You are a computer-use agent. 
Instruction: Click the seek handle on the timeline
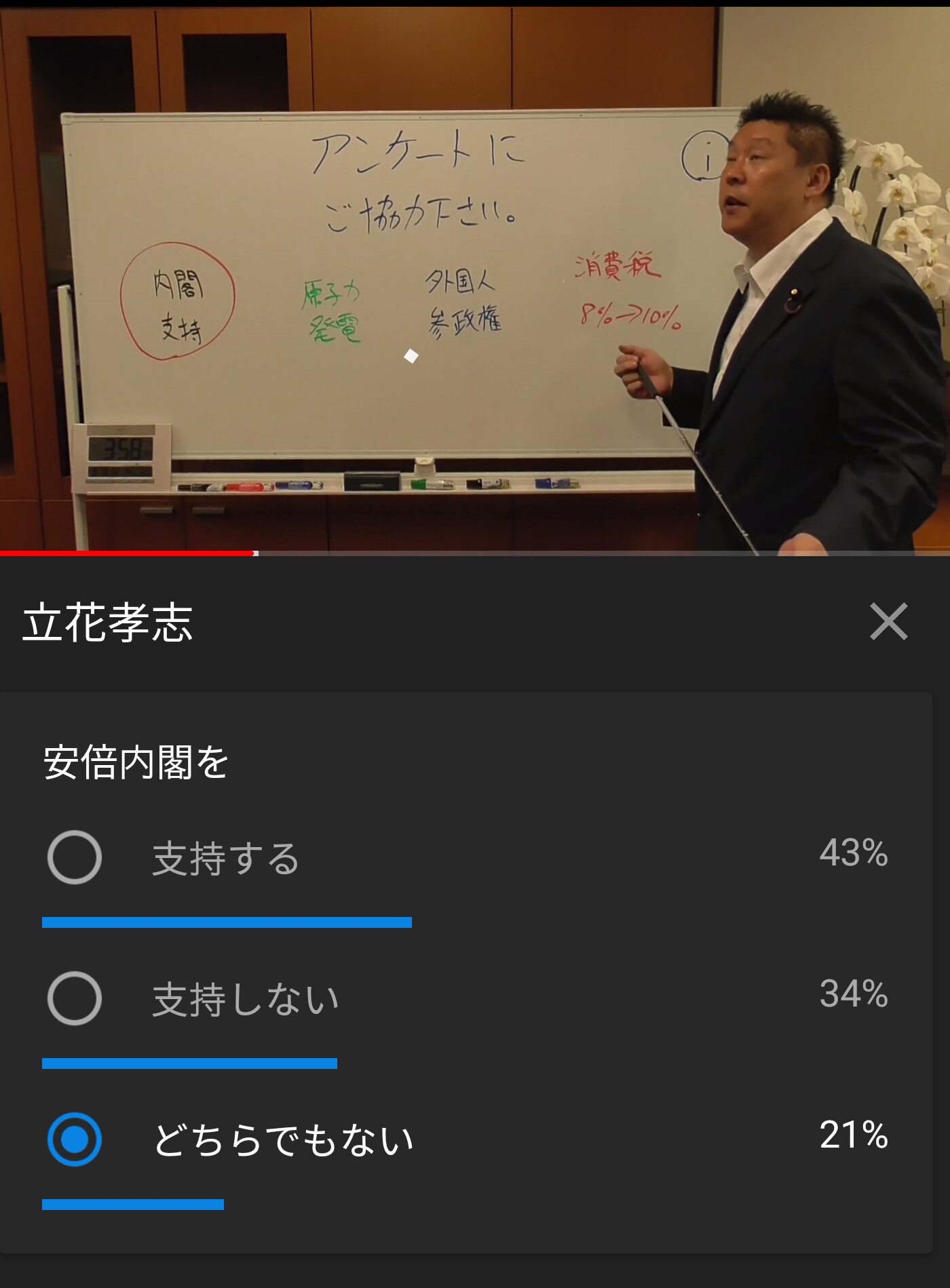[256, 554]
